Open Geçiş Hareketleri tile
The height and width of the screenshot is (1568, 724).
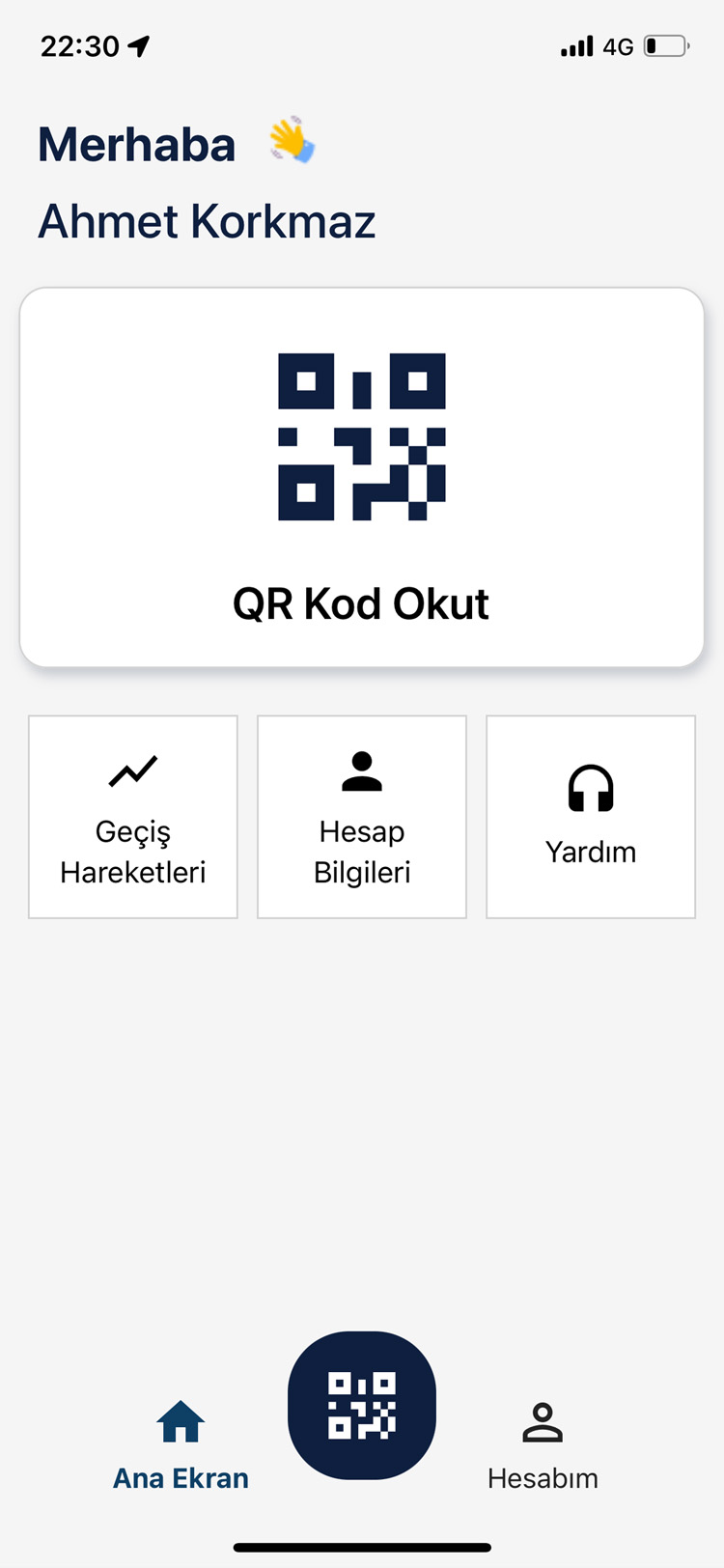133,817
